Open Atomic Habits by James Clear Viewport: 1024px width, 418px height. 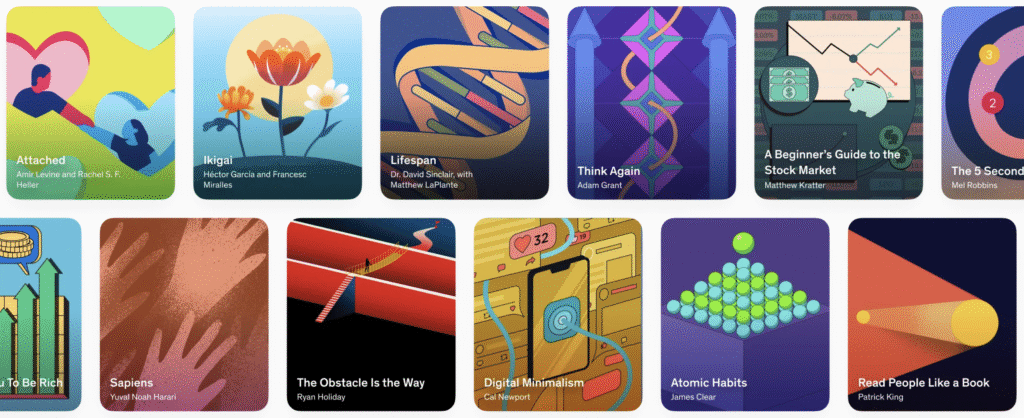click(x=745, y=314)
